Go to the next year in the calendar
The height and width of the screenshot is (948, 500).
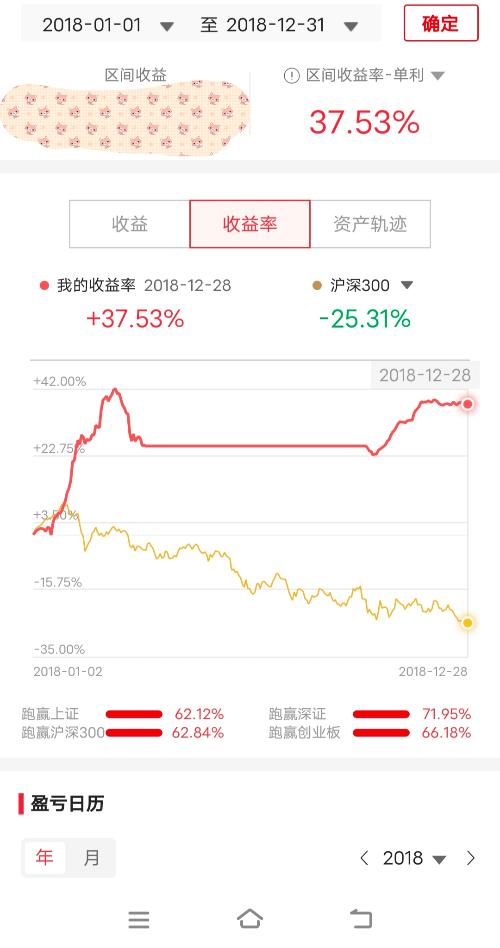point(471,858)
